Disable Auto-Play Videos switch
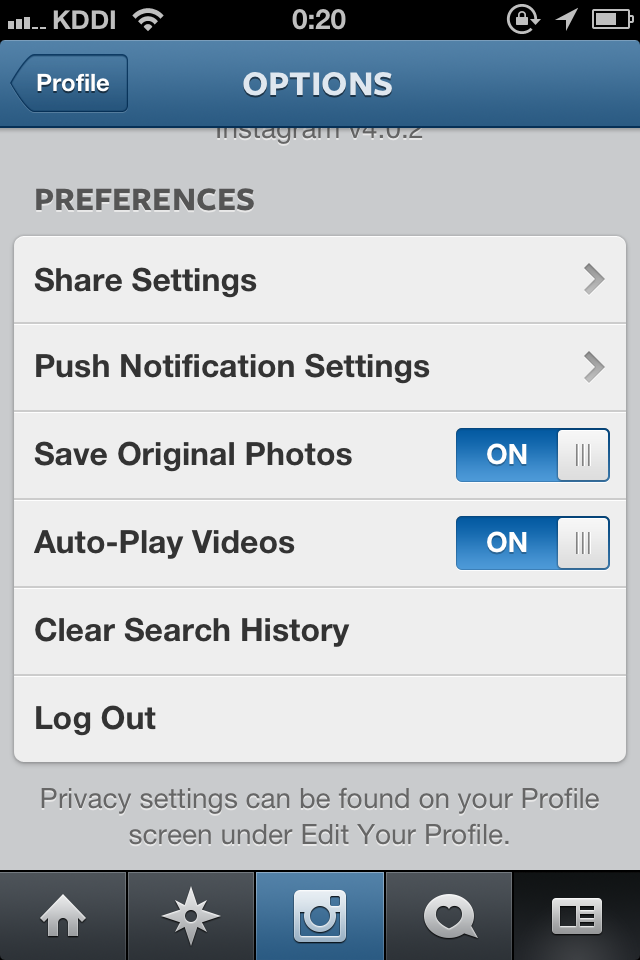 pos(532,543)
